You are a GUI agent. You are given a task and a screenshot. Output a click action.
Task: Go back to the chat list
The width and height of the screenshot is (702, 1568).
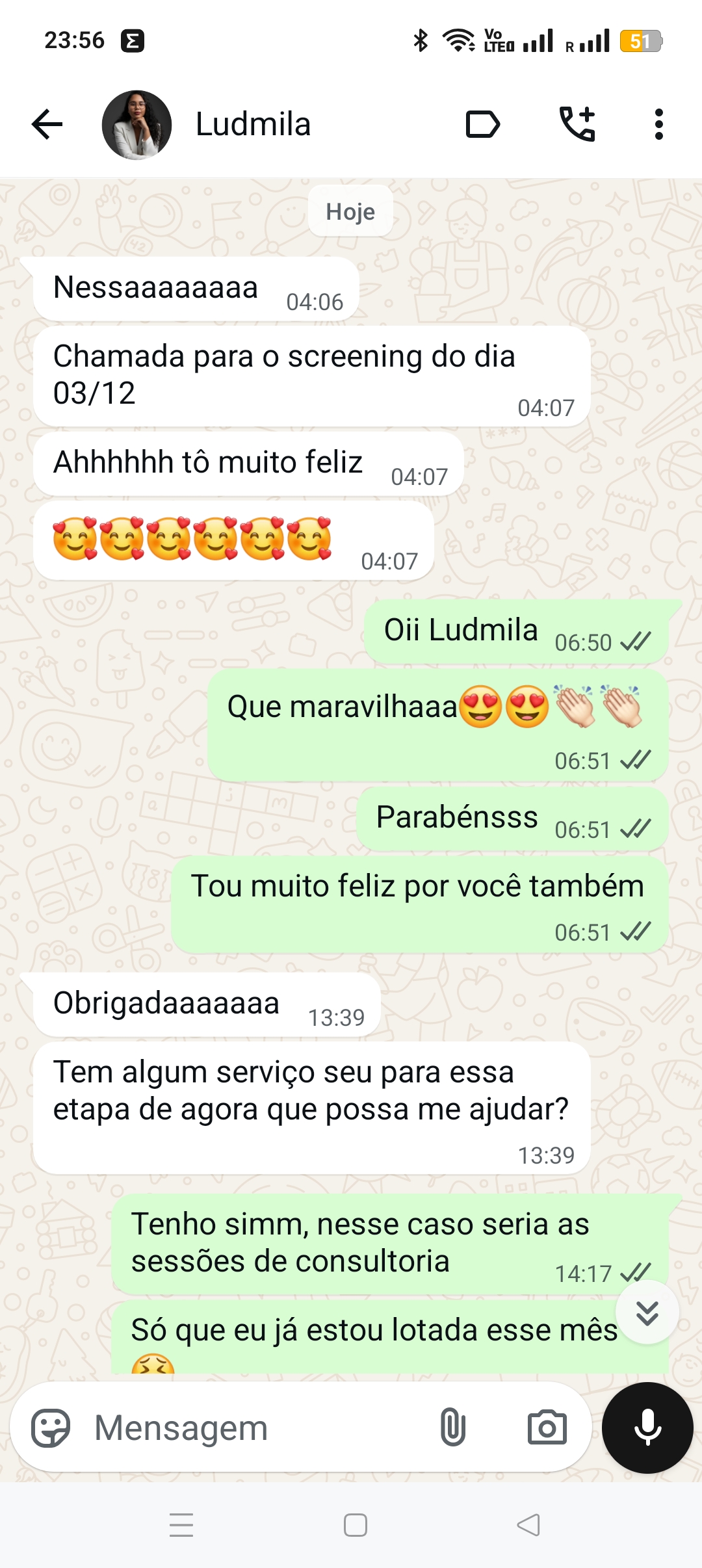[47, 124]
